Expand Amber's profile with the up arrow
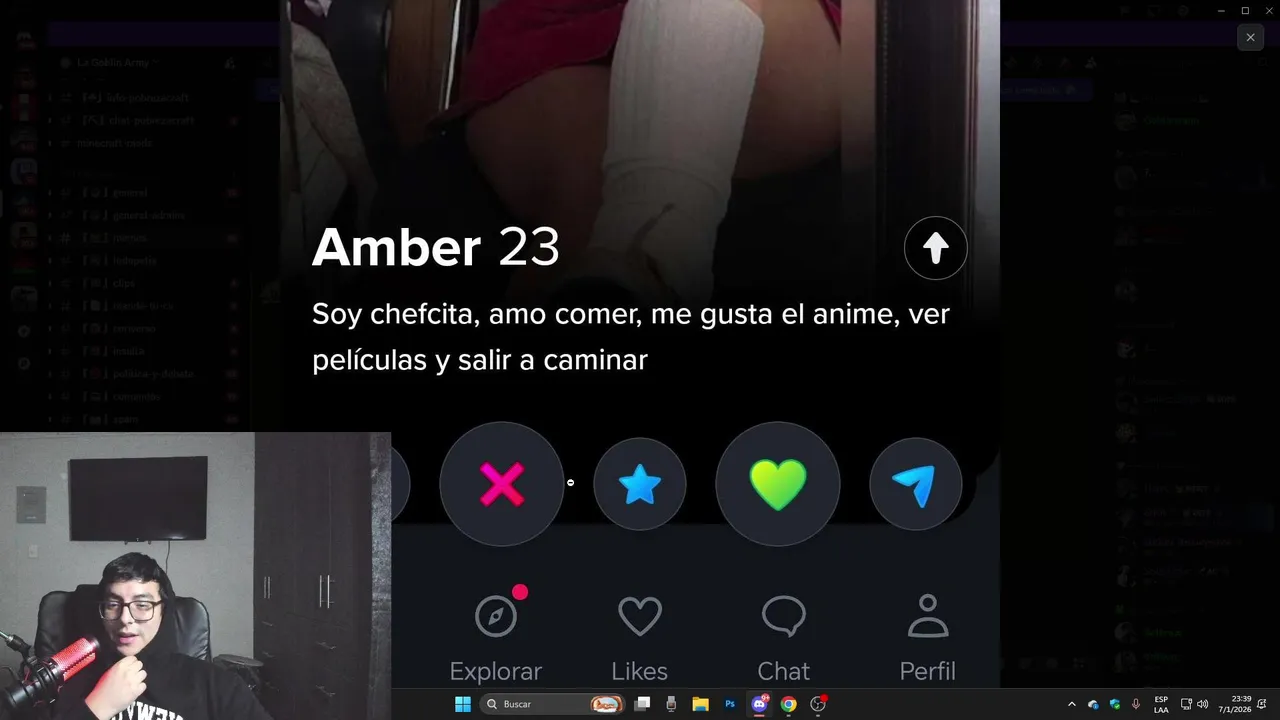 [935, 248]
